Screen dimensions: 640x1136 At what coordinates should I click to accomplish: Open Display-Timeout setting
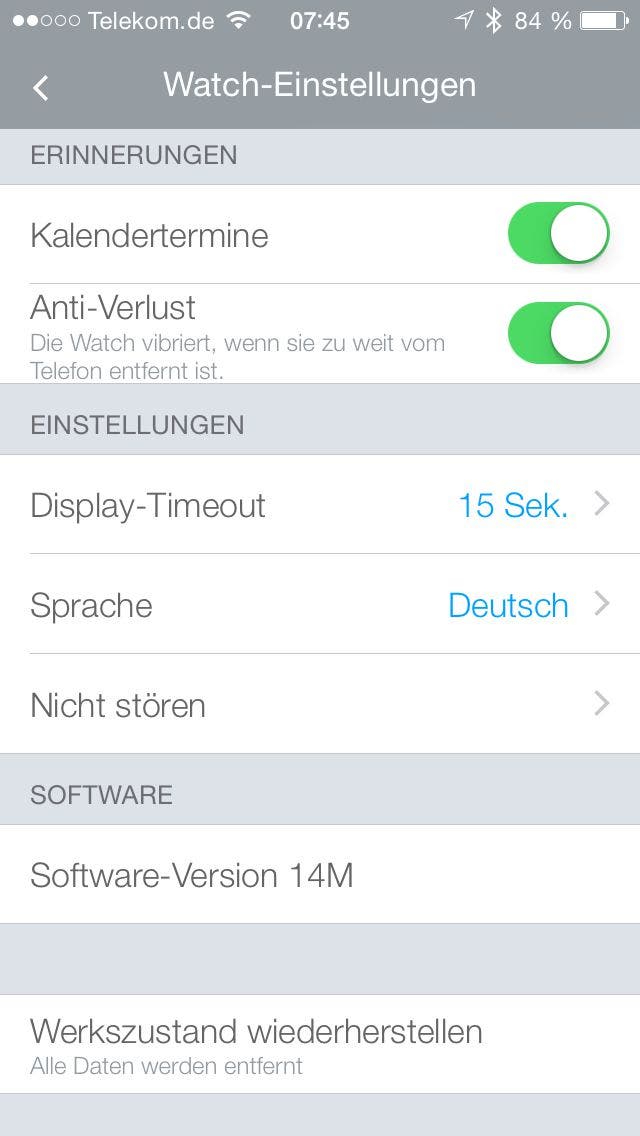pos(320,505)
